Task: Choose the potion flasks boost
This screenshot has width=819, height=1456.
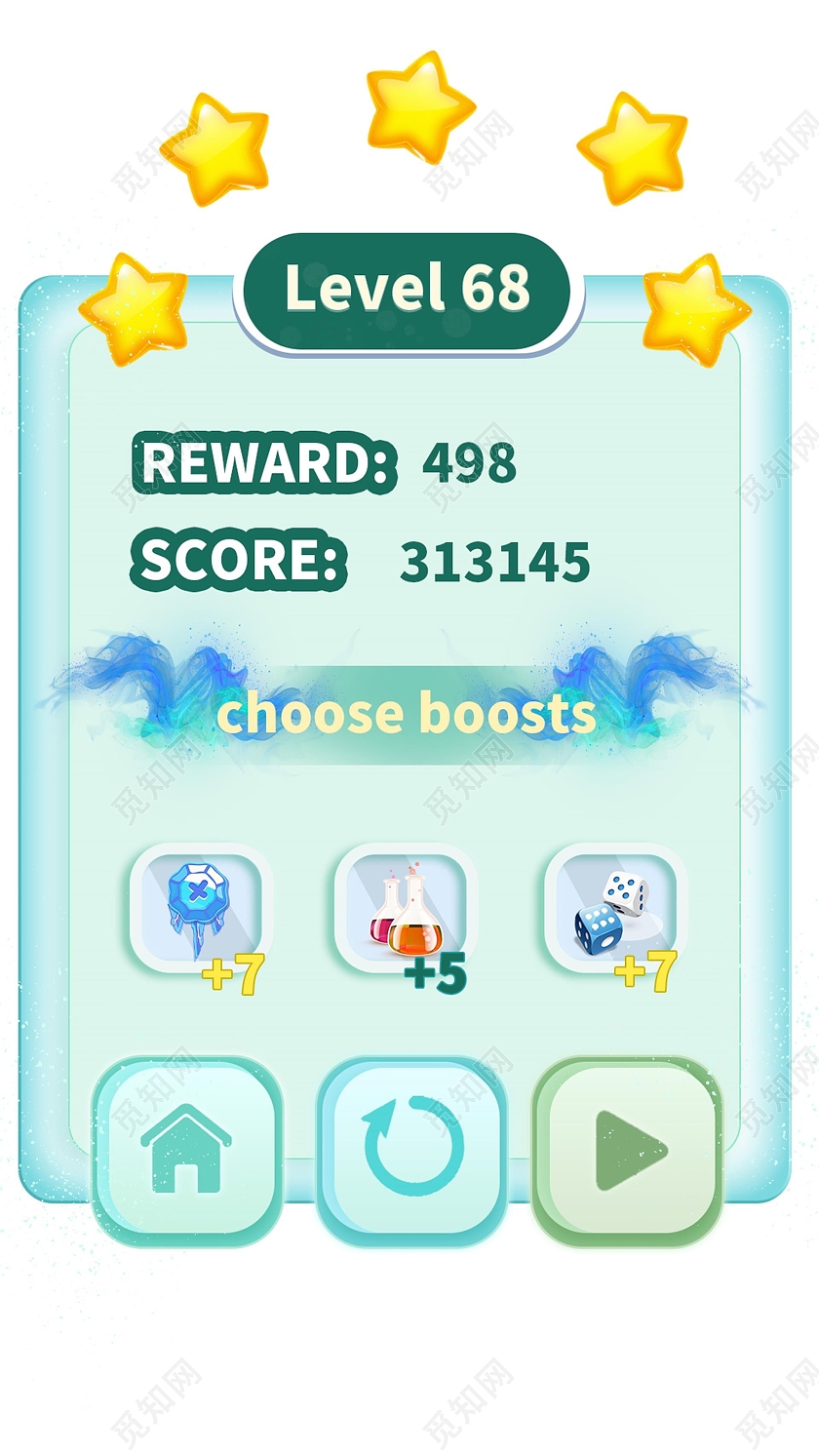Action: pos(406,909)
